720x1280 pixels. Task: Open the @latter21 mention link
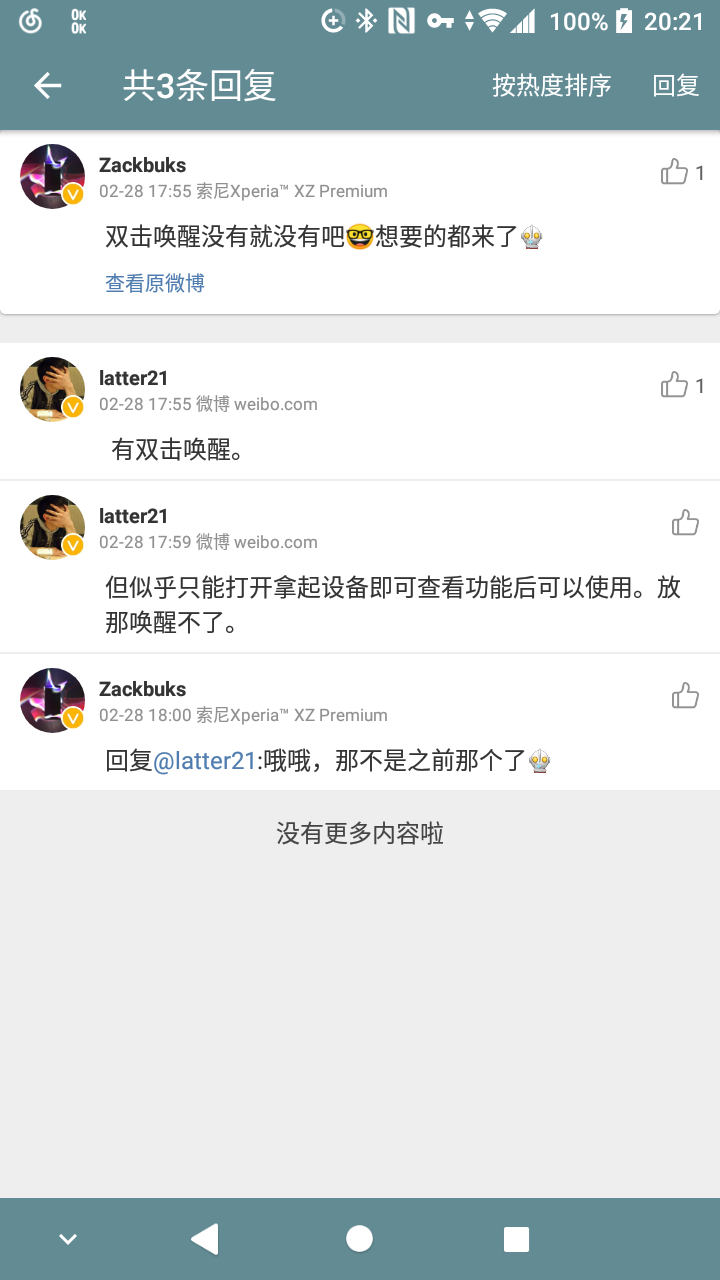[205, 762]
